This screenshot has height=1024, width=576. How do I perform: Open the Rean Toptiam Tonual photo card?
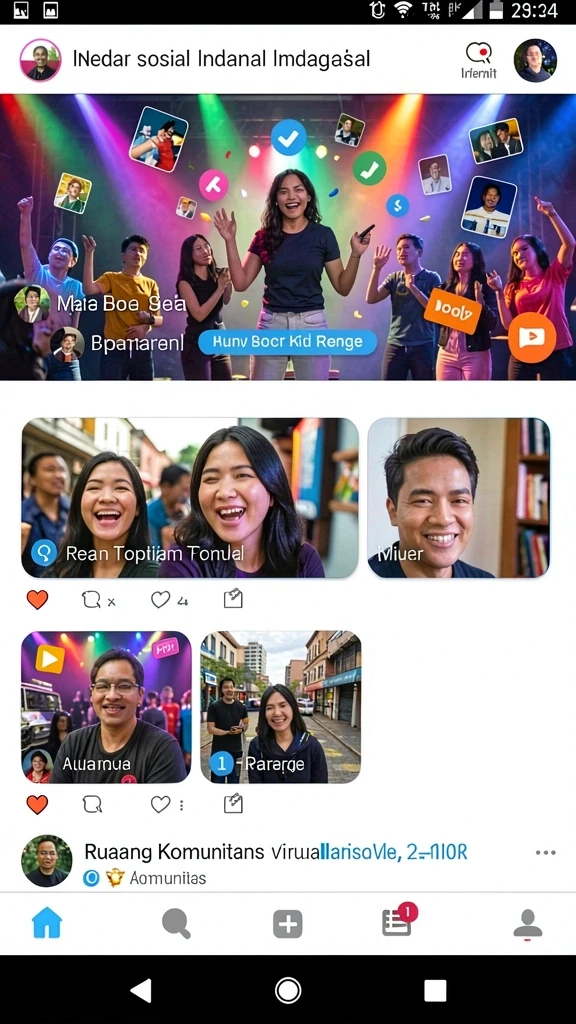[190, 498]
